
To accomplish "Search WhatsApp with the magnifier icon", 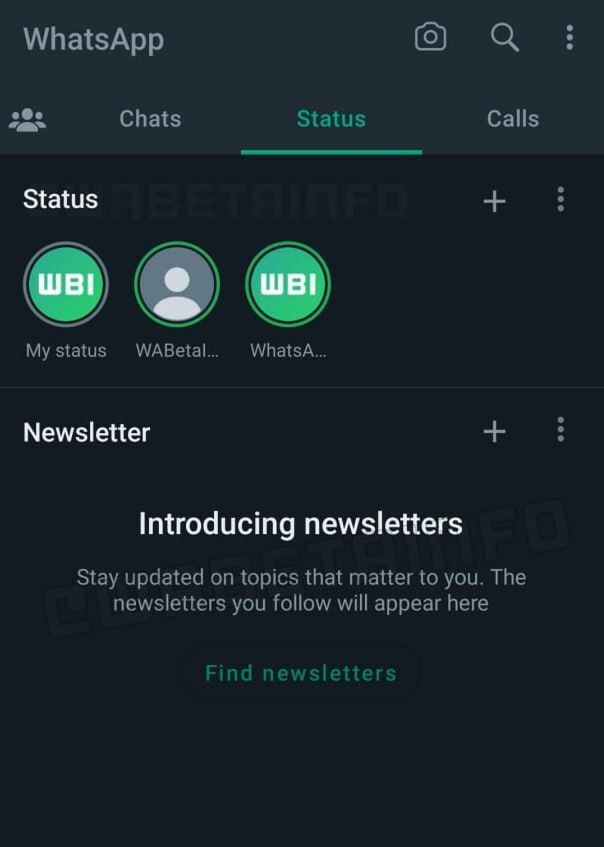I will point(504,38).
